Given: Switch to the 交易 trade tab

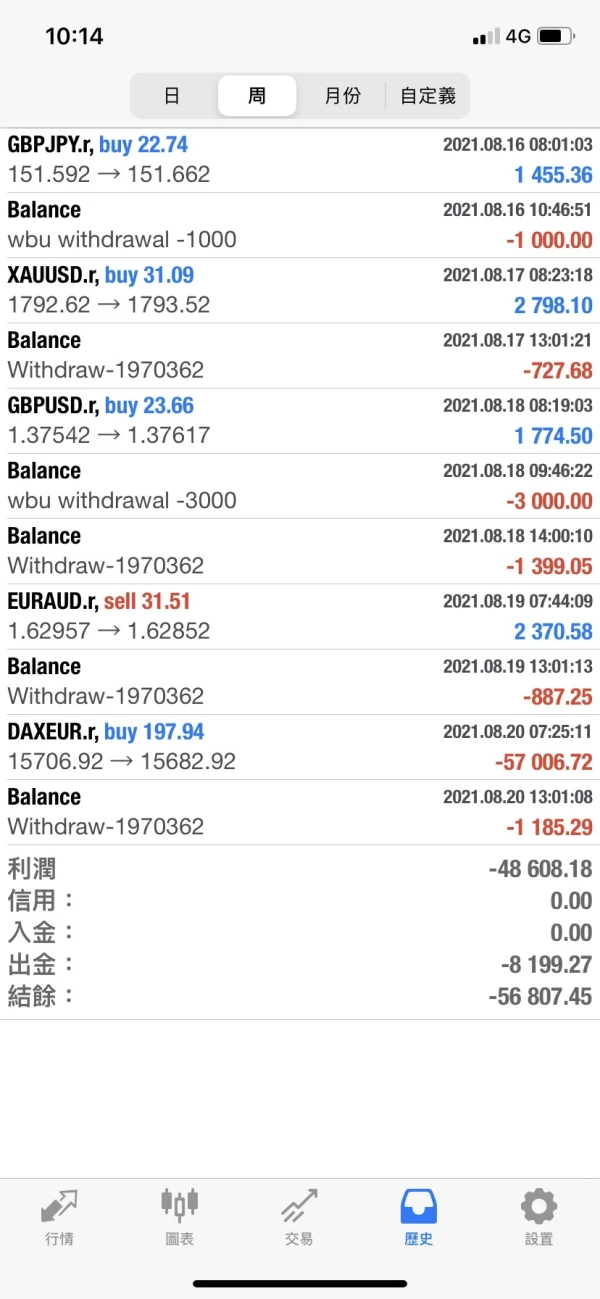Looking at the screenshot, I should tap(299, 1218).
